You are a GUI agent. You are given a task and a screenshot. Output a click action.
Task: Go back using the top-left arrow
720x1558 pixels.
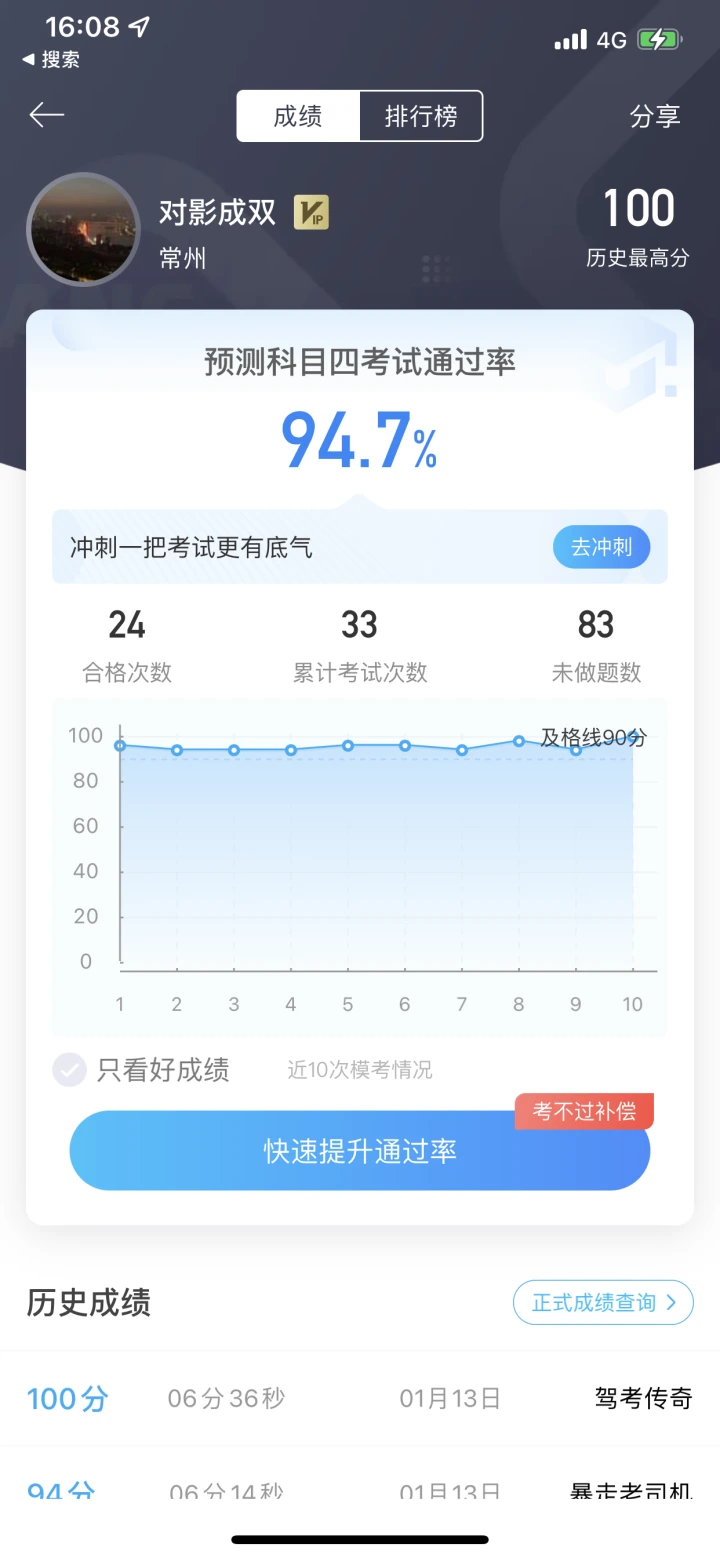click(x=46, y=115)
